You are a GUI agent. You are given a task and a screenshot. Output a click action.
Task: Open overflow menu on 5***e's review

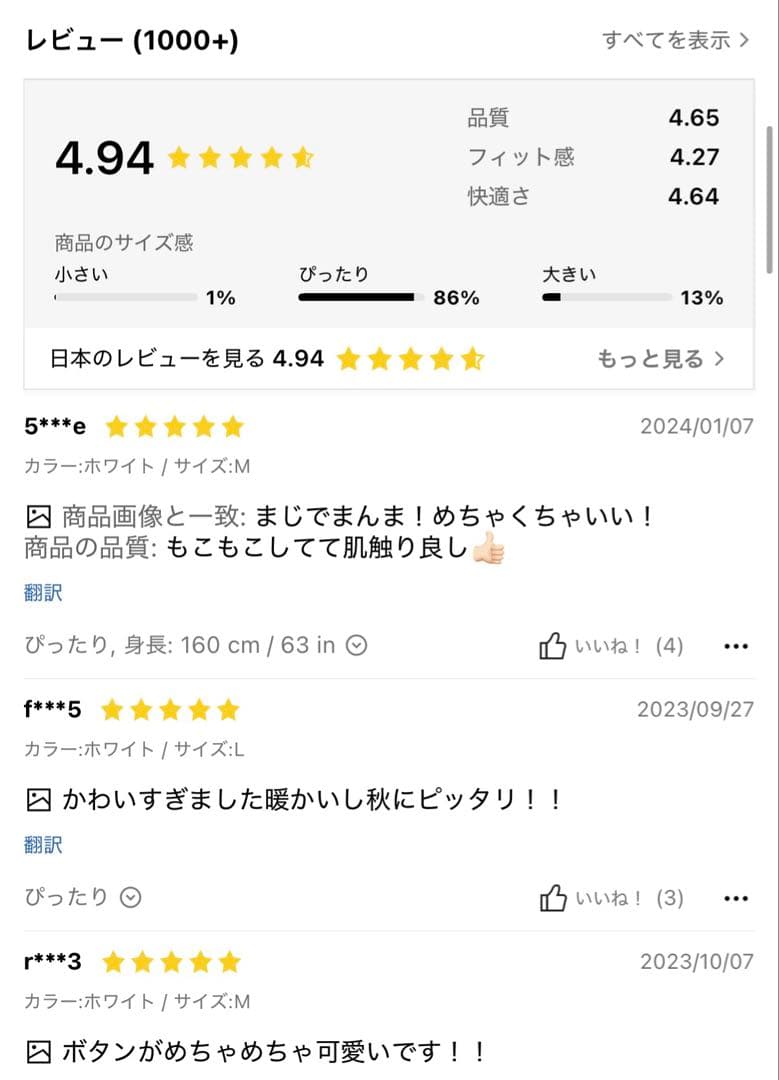click(735, 646)
